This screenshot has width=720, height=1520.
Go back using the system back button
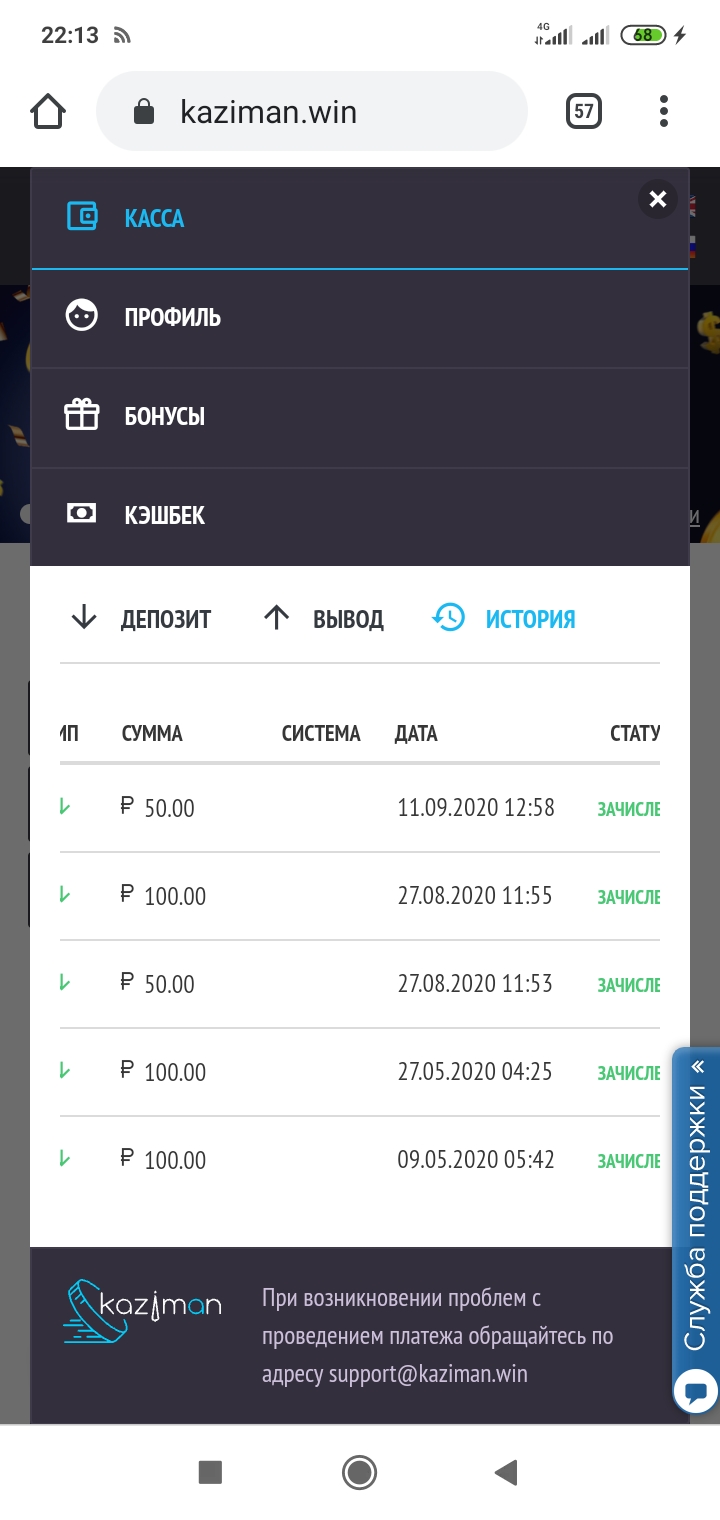506,1472
